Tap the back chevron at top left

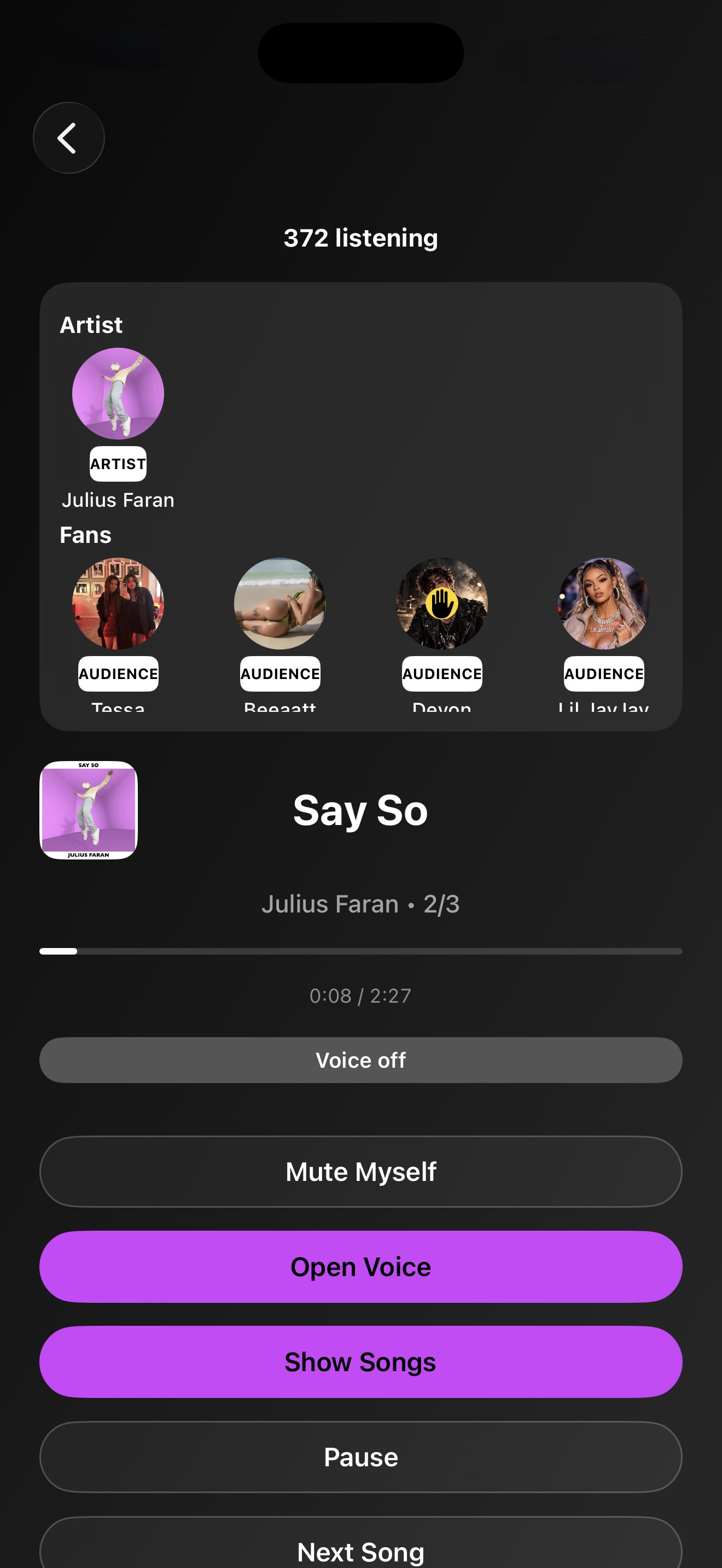coord(68,138)
